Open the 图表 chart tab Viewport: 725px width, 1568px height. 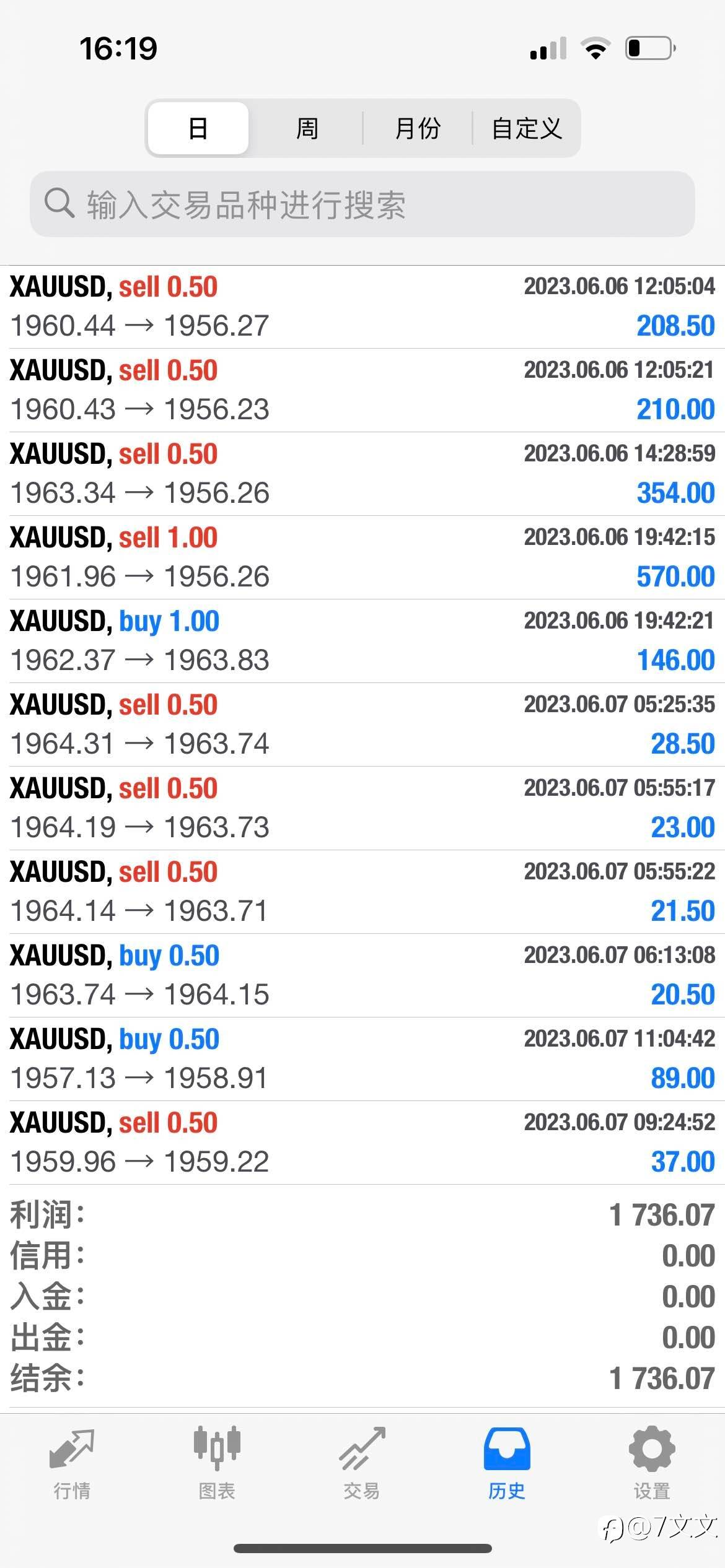click(x=217, y=1464)
